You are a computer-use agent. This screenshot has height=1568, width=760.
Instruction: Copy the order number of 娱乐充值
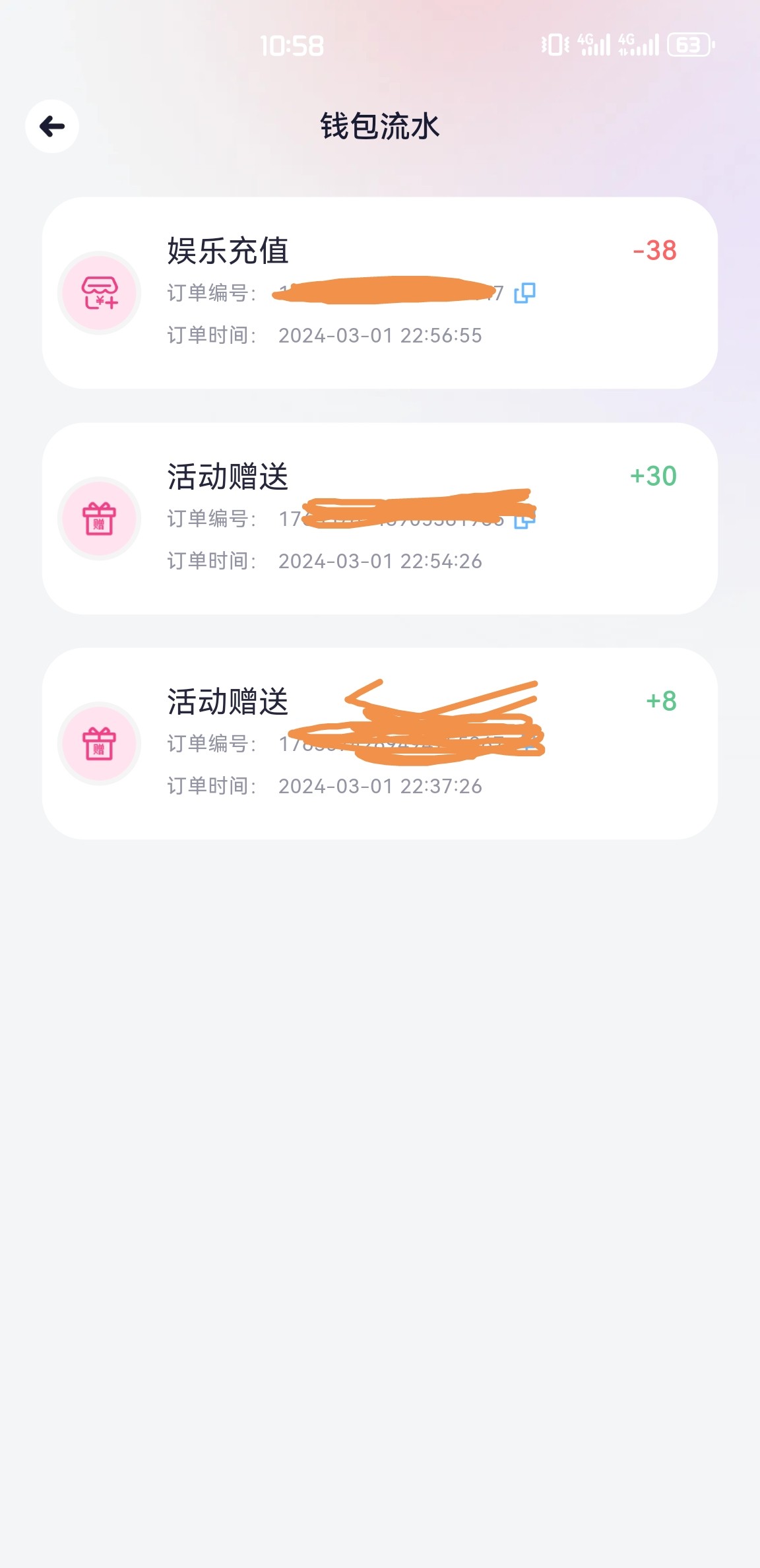click(x=524, y=293)
